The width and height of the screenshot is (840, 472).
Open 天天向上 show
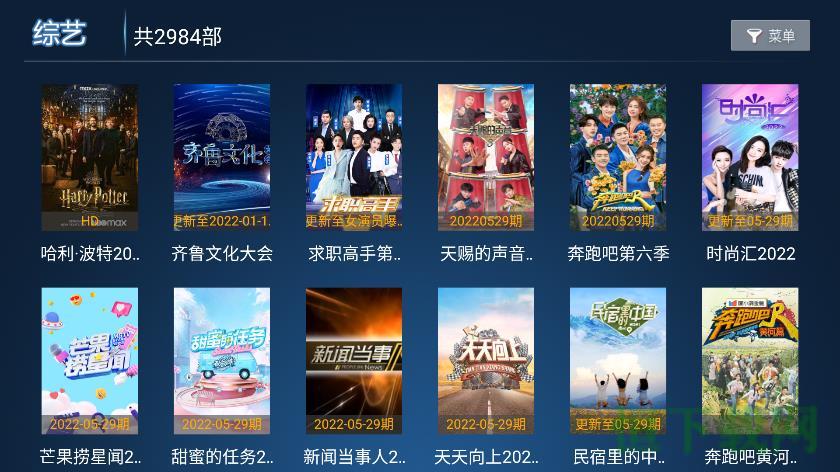click(486, 362)
